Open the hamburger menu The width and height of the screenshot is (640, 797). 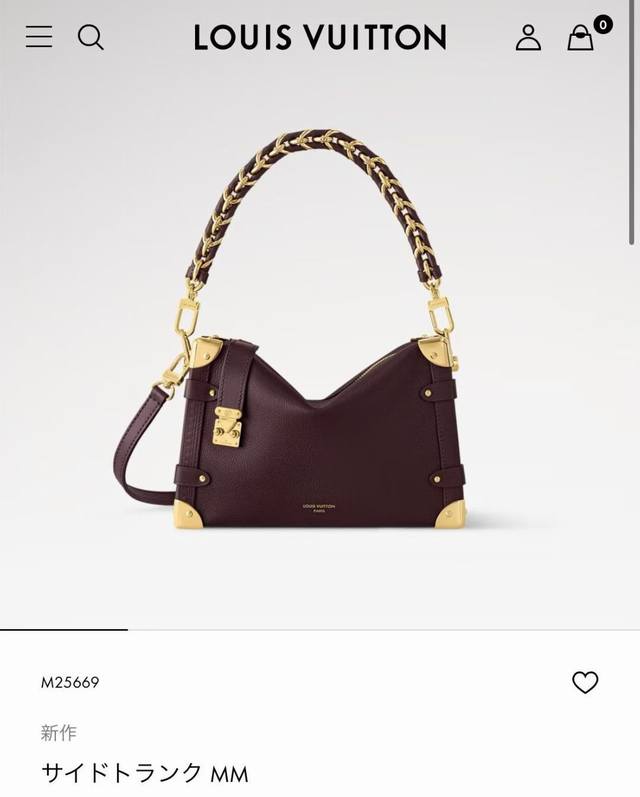(x=39, y=38)
